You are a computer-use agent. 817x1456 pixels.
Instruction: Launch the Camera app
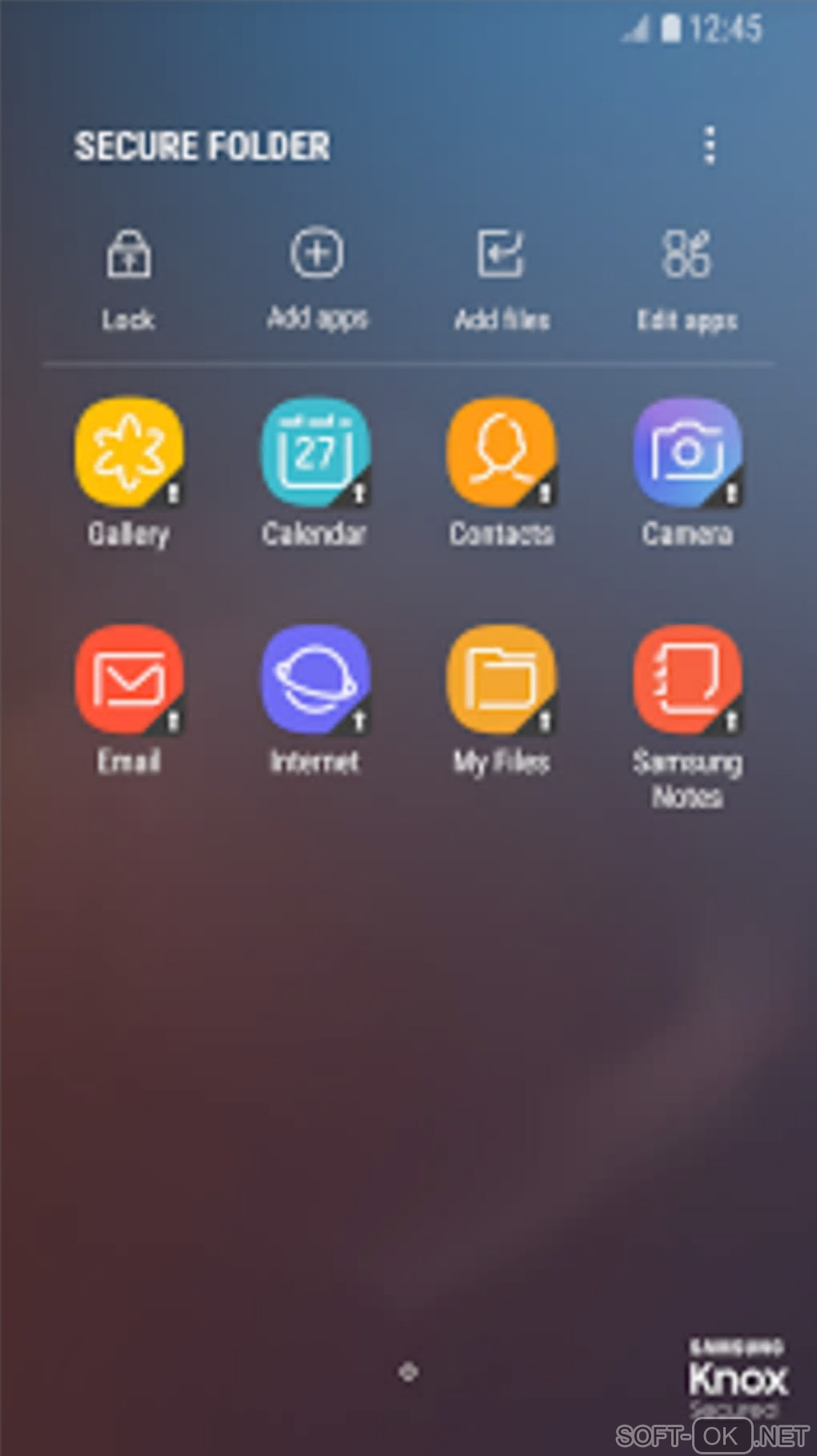687,453
